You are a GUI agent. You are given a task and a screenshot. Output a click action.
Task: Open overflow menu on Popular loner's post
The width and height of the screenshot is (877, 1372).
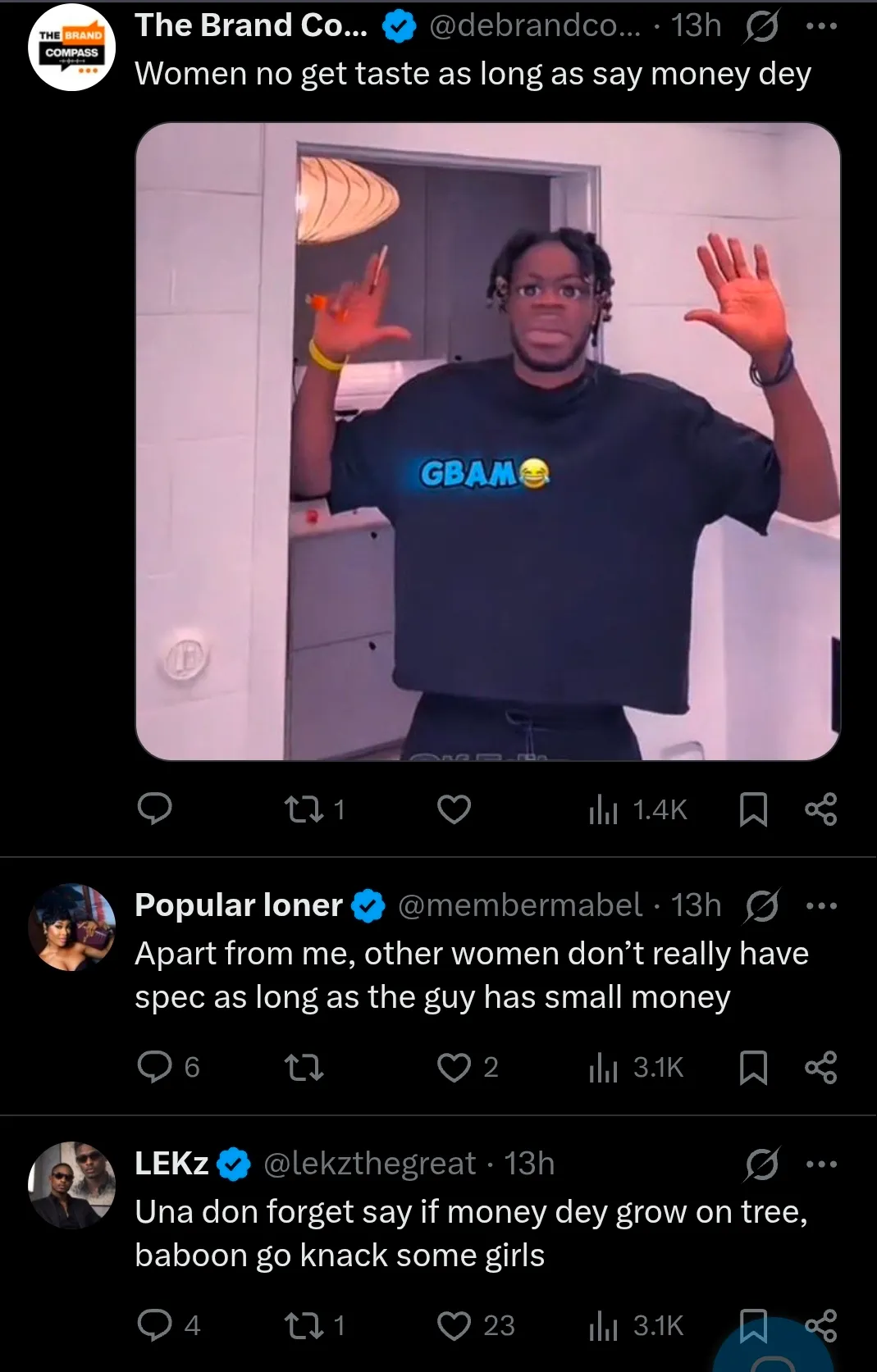pos(821,906)
